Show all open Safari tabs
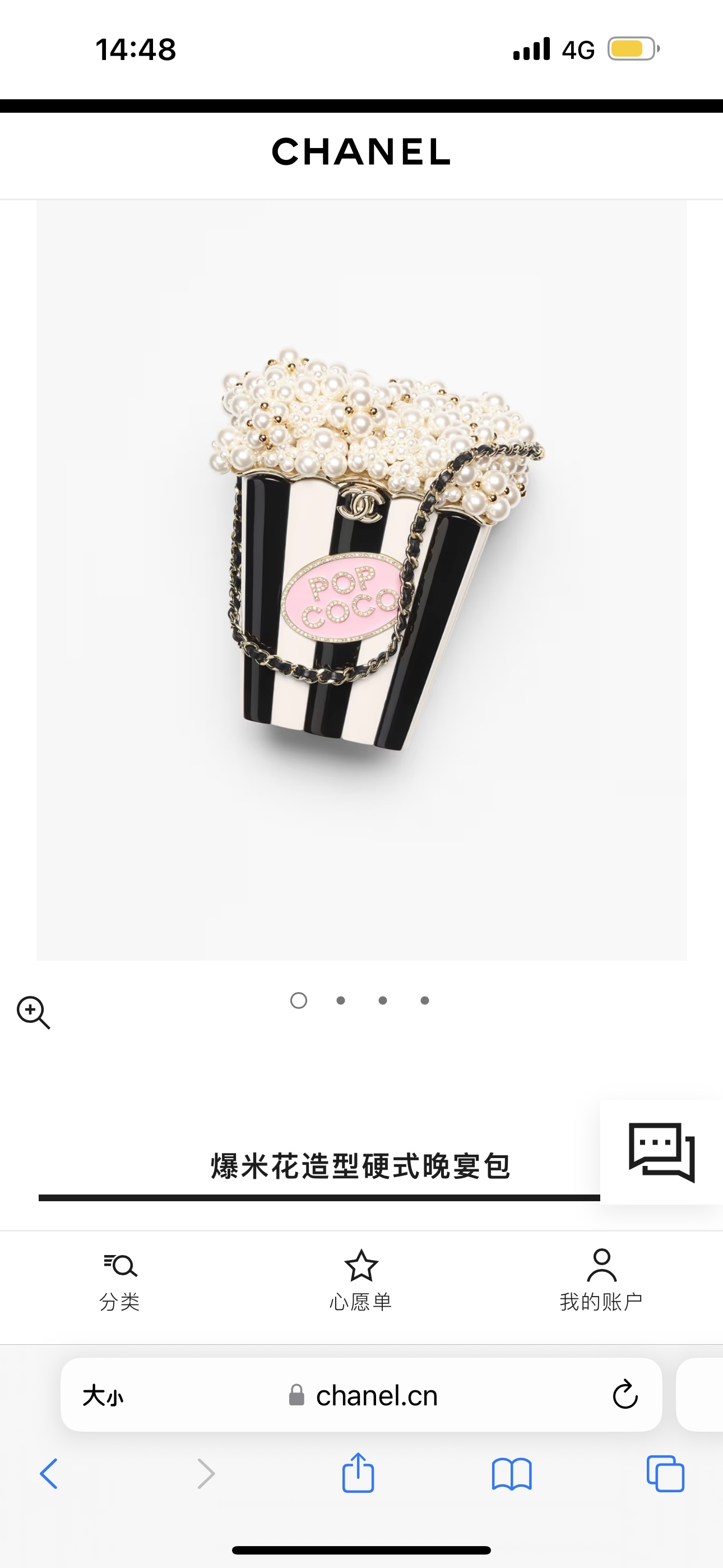Image resolution: width=723 pixels, height=1568 pixels. click(665, 1474)
